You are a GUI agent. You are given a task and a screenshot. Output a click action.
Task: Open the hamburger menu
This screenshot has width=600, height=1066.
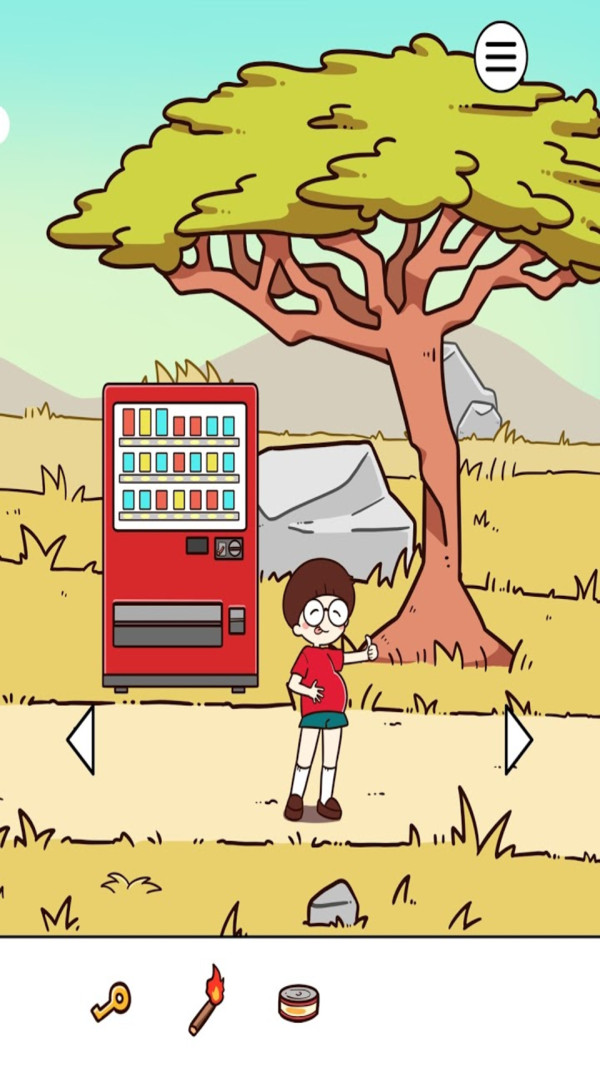(500, 56)
